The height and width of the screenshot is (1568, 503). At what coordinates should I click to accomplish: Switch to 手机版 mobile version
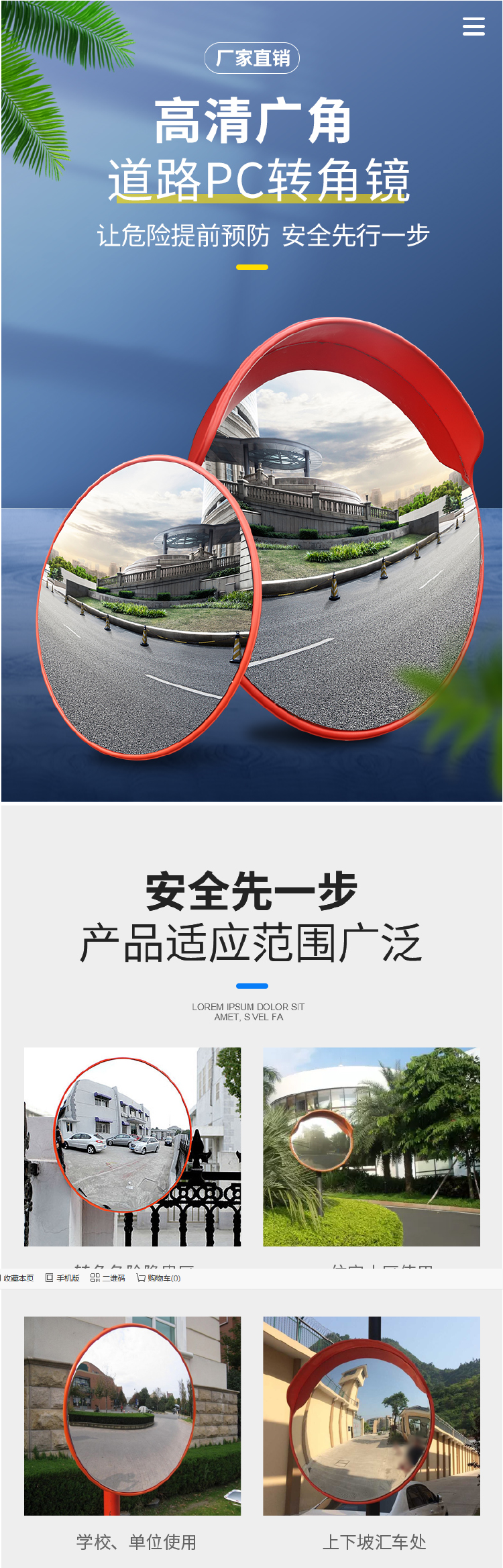click(62, 1278)
